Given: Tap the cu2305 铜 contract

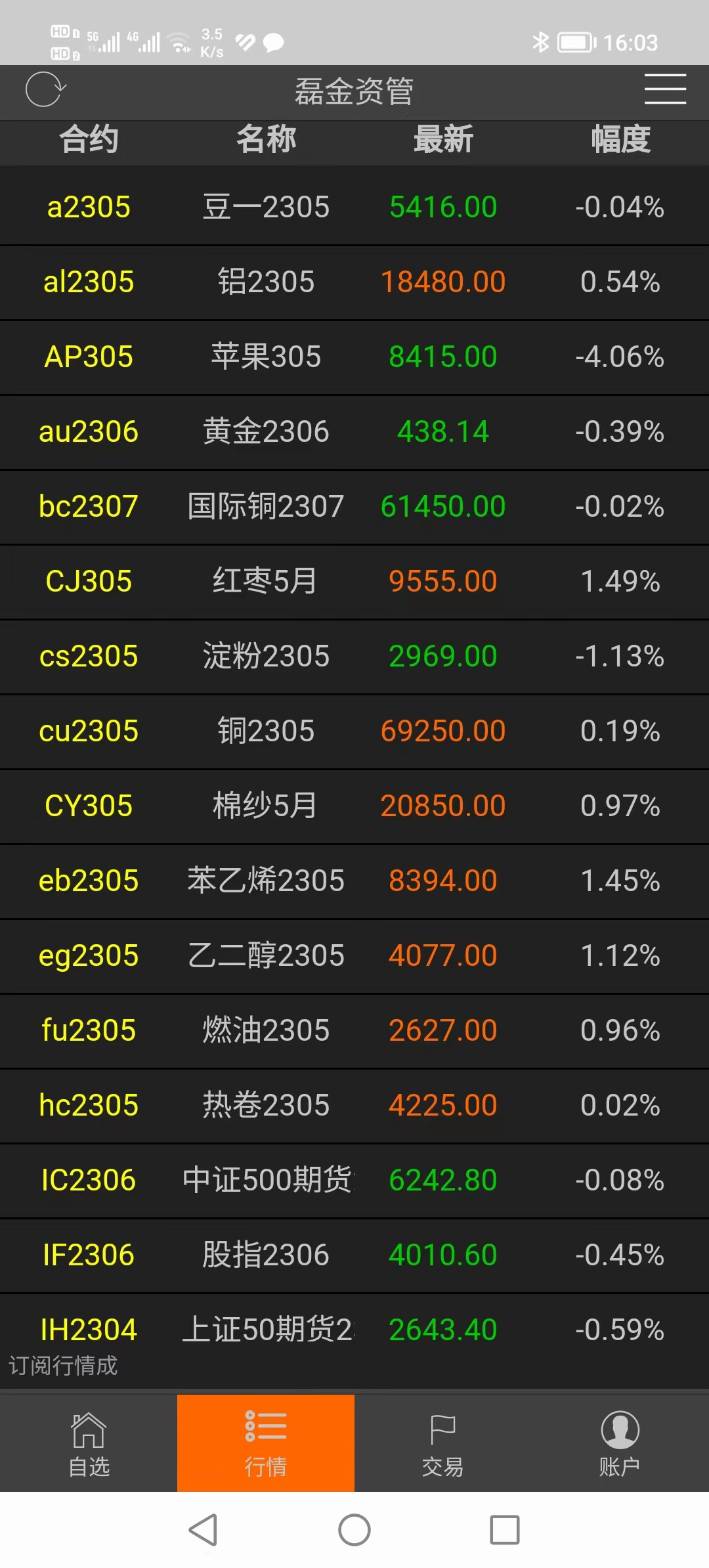Looking at the screenshot, I should click(x=354, y=731).
